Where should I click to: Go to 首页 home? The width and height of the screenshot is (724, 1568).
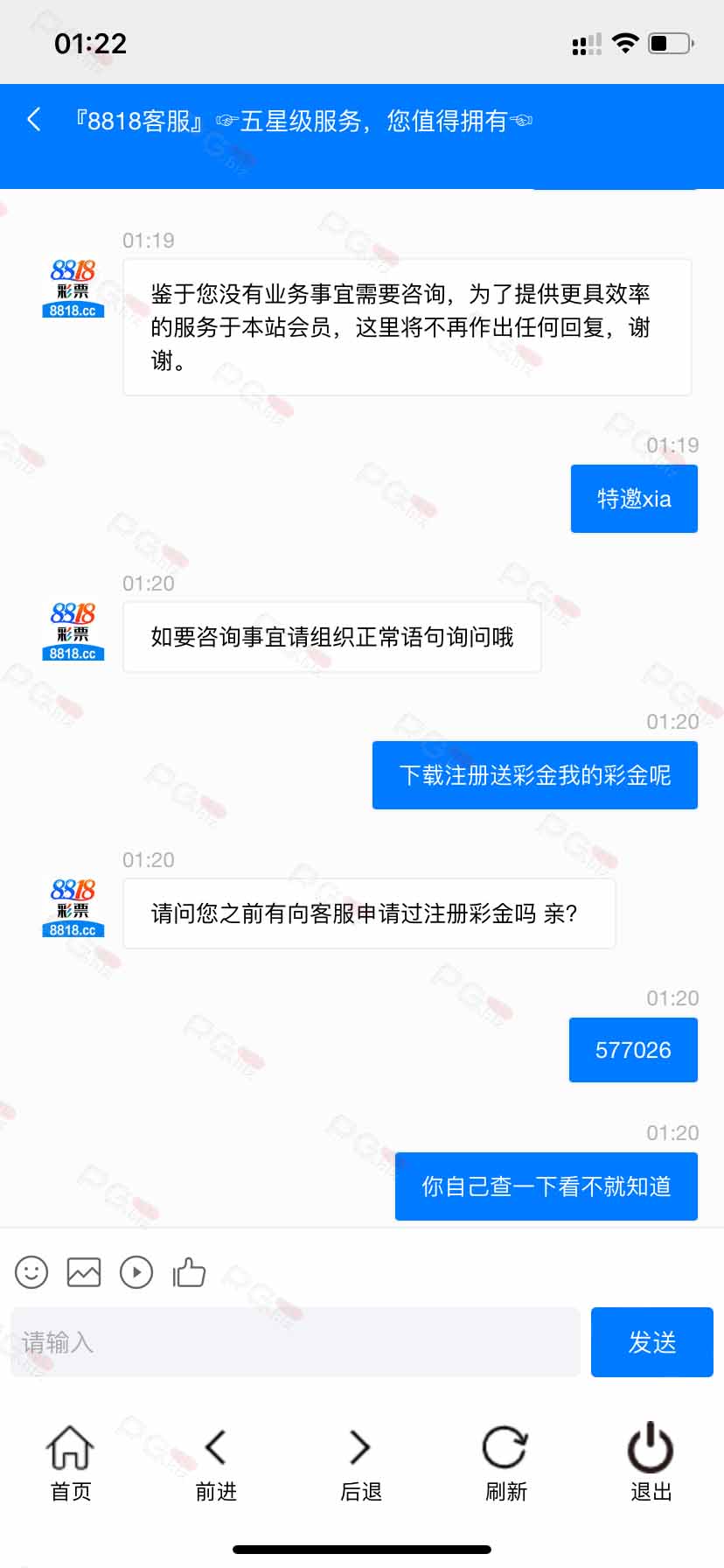71,1461
